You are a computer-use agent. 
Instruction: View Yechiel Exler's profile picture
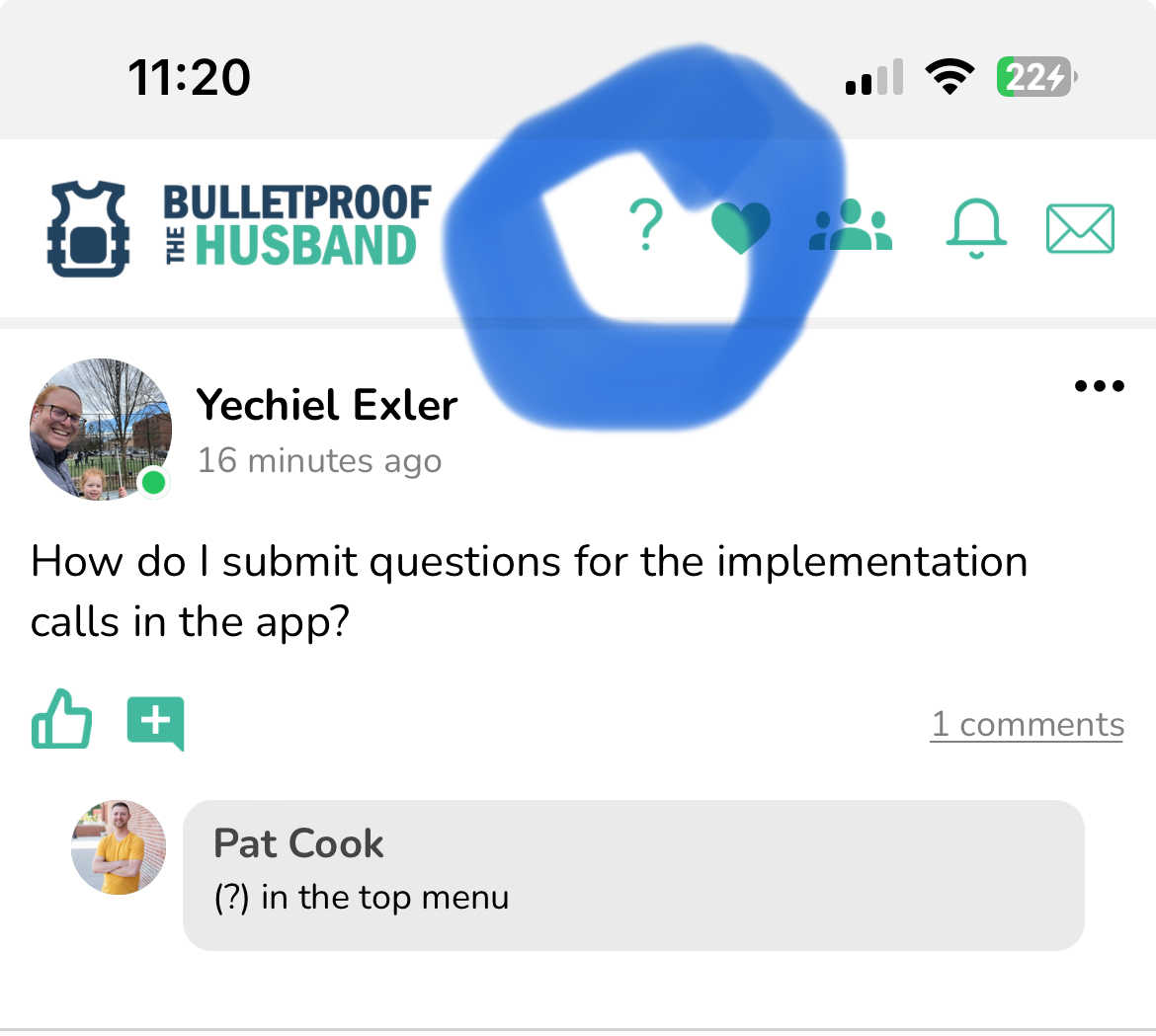[x=101, y=430]
